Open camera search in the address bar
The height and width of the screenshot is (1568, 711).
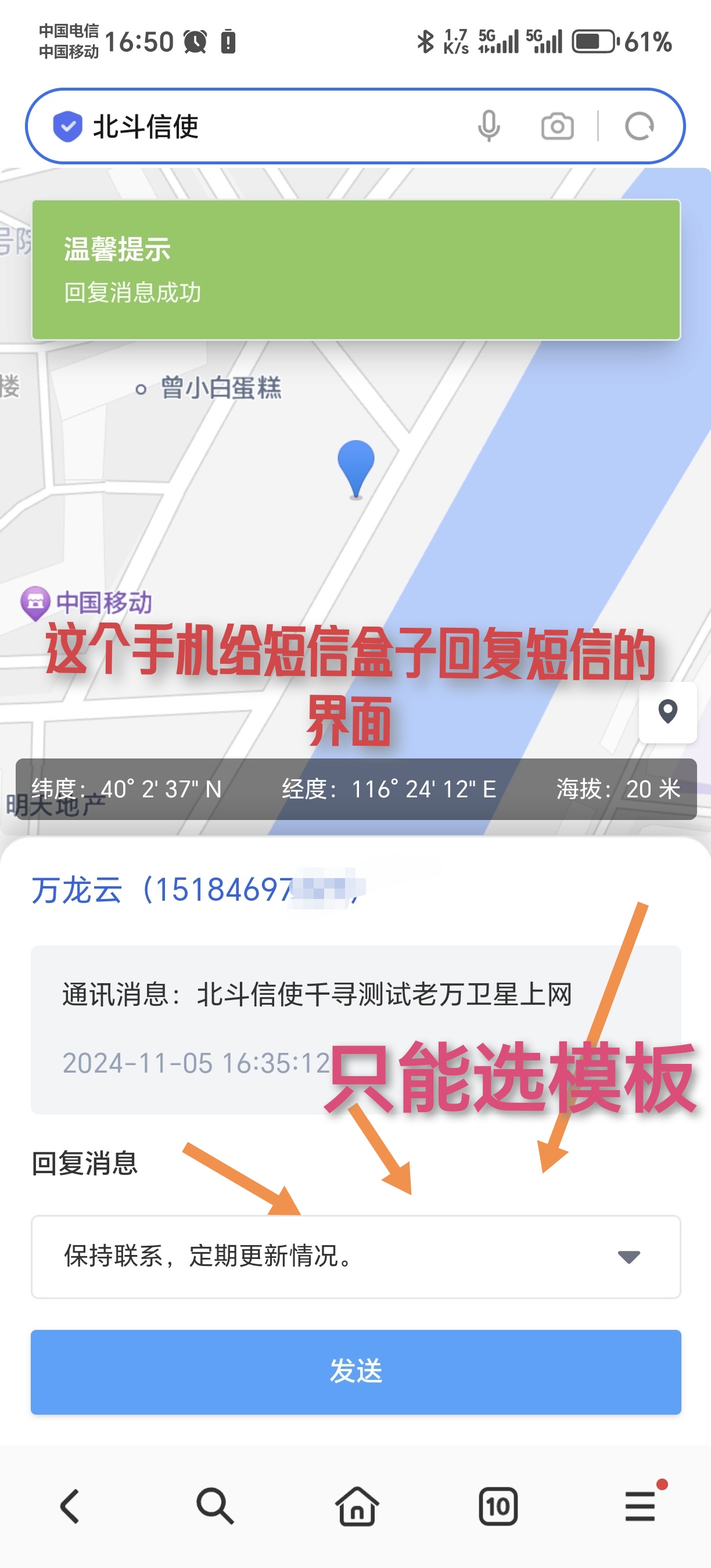tap(557, 127)
